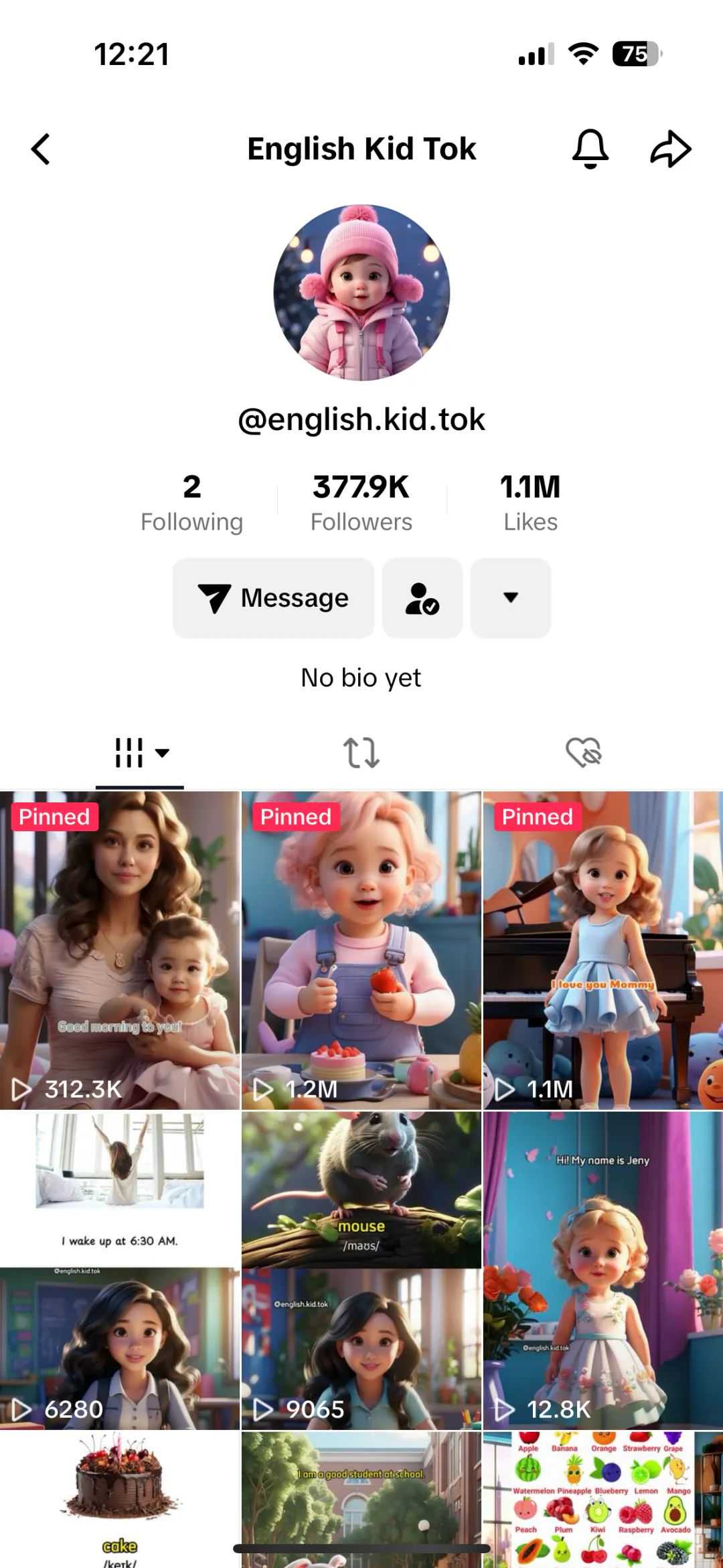This screenshot has width=723, height=1568.
Task: Play the Jeny video with 12.8K views
Action: (602, 1269)
